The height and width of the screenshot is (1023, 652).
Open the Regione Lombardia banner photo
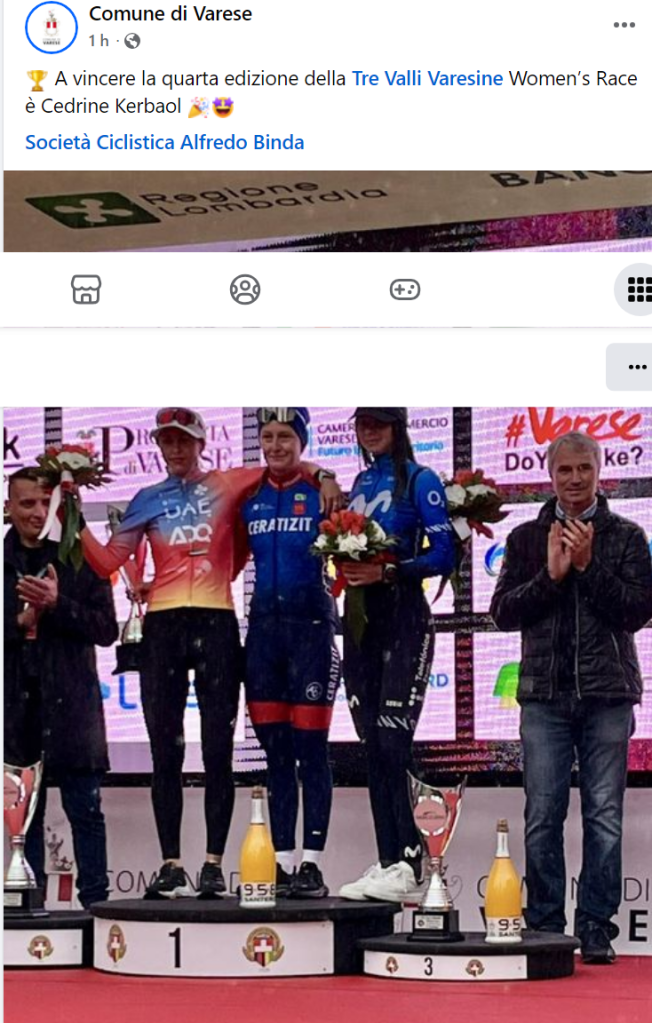[x=326, y=211]
